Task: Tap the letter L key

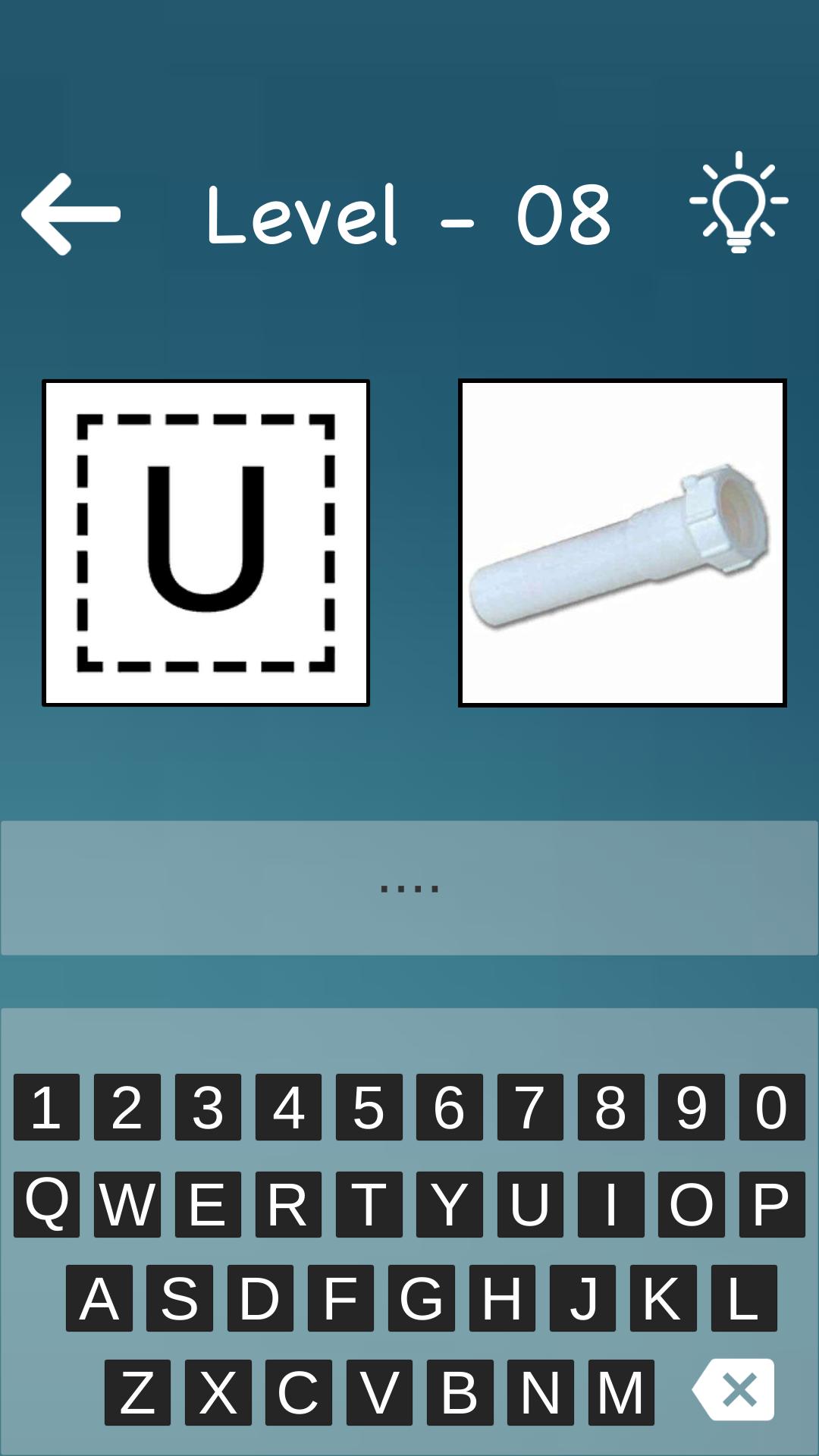Action: tap(743, 1298)
